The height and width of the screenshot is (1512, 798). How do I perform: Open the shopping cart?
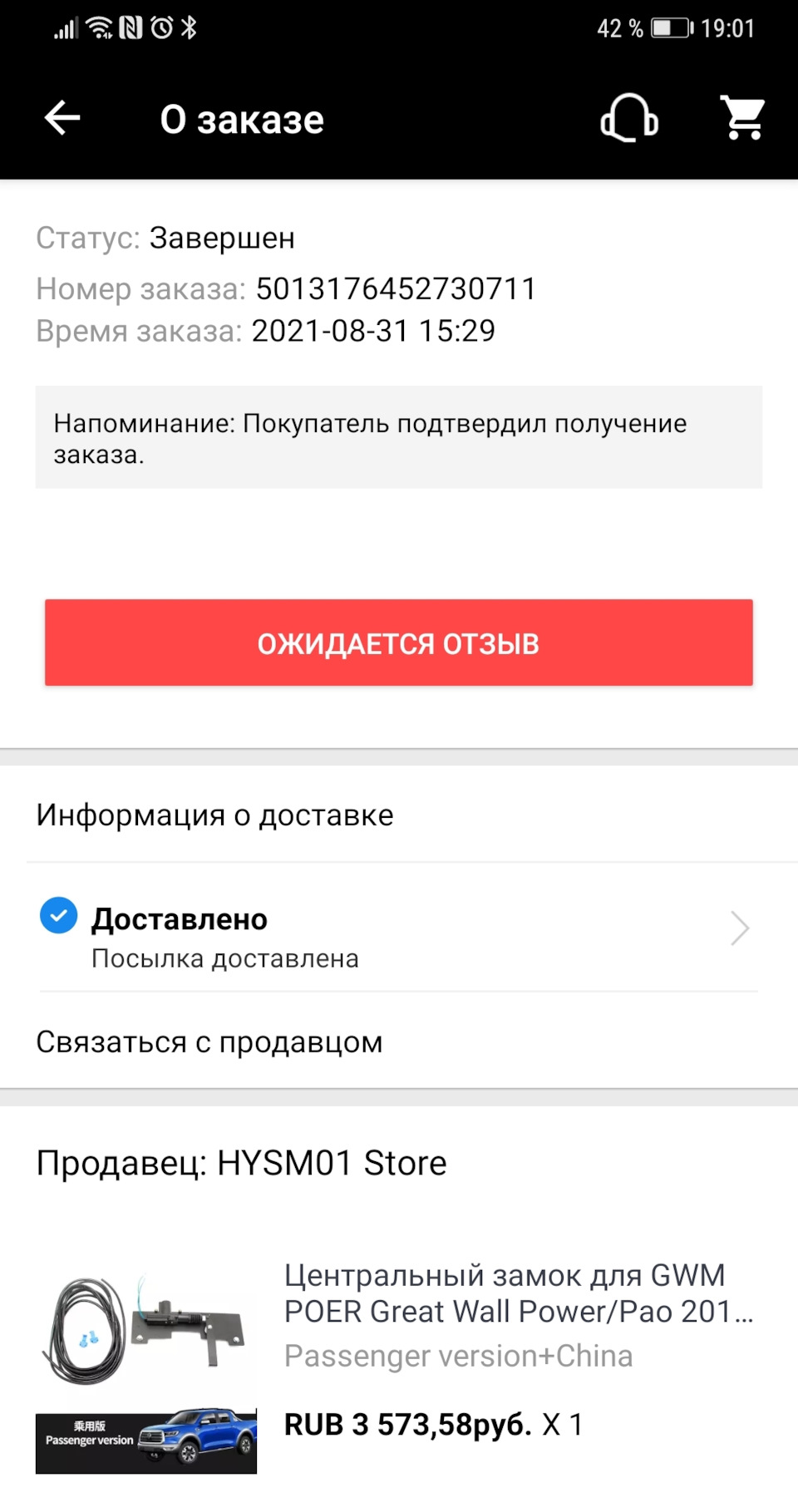pyautogui.click(x=743, y=118)
